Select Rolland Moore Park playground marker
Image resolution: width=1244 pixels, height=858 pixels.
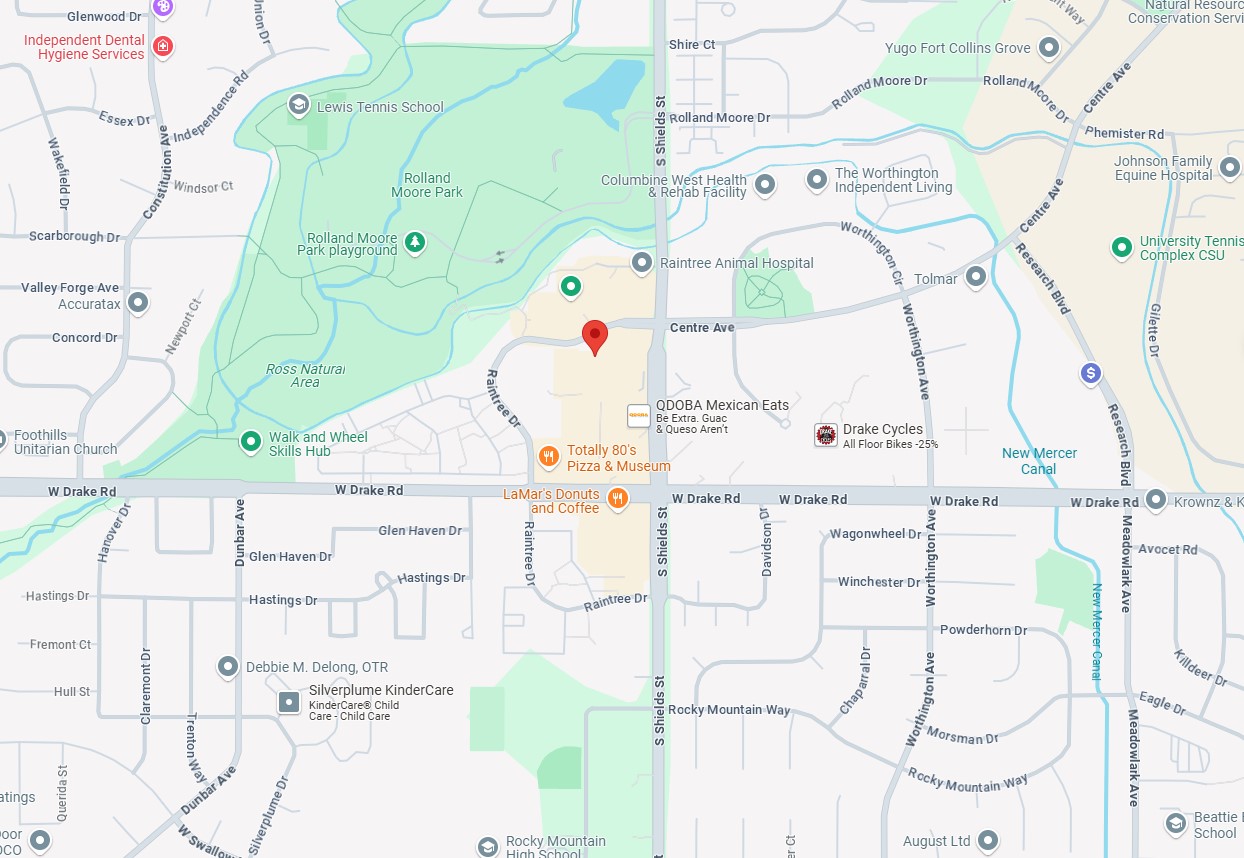tap(415, 241)
